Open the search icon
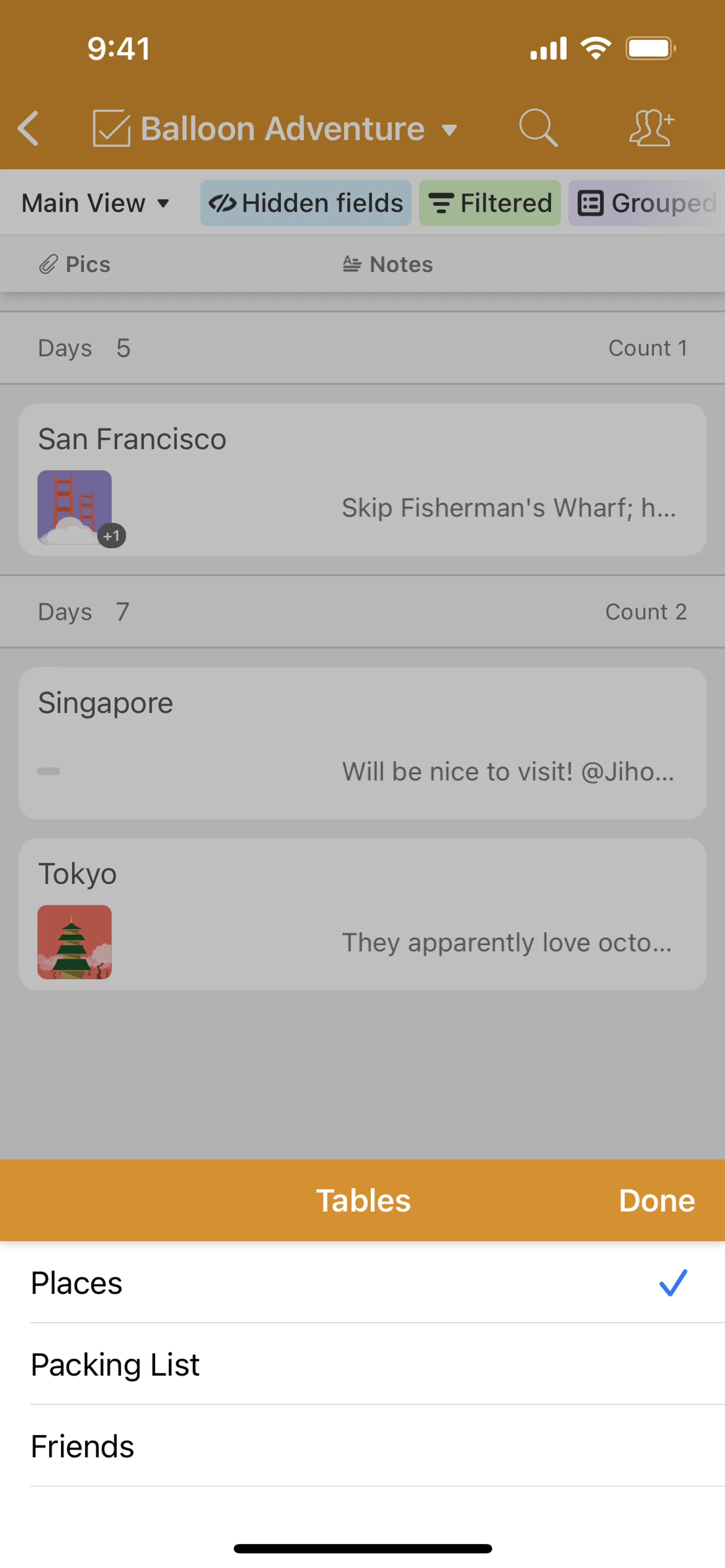Image resolution: width=725 pixels, height=1568 pixels. 538,128
